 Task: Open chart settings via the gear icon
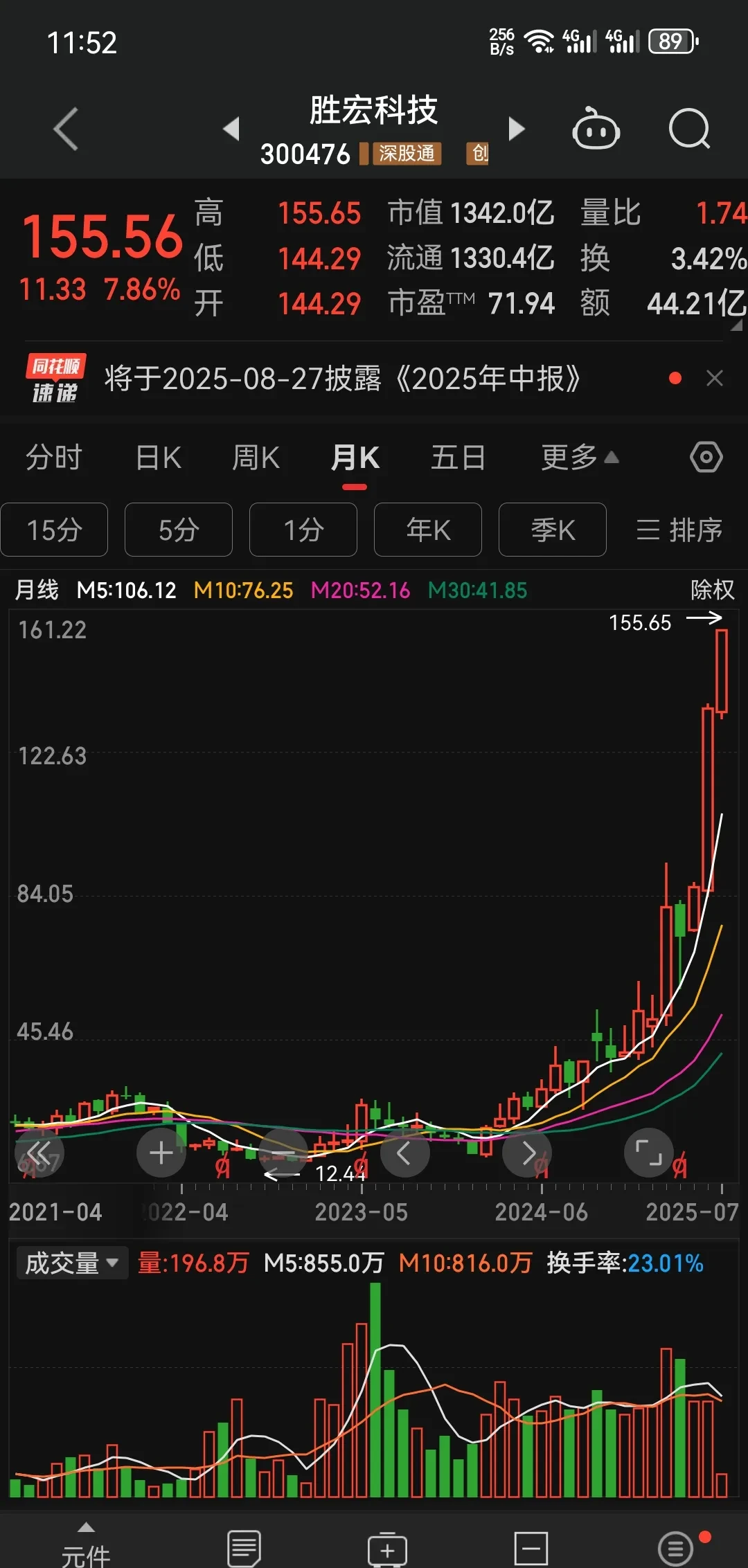click(x=705, y=457)
